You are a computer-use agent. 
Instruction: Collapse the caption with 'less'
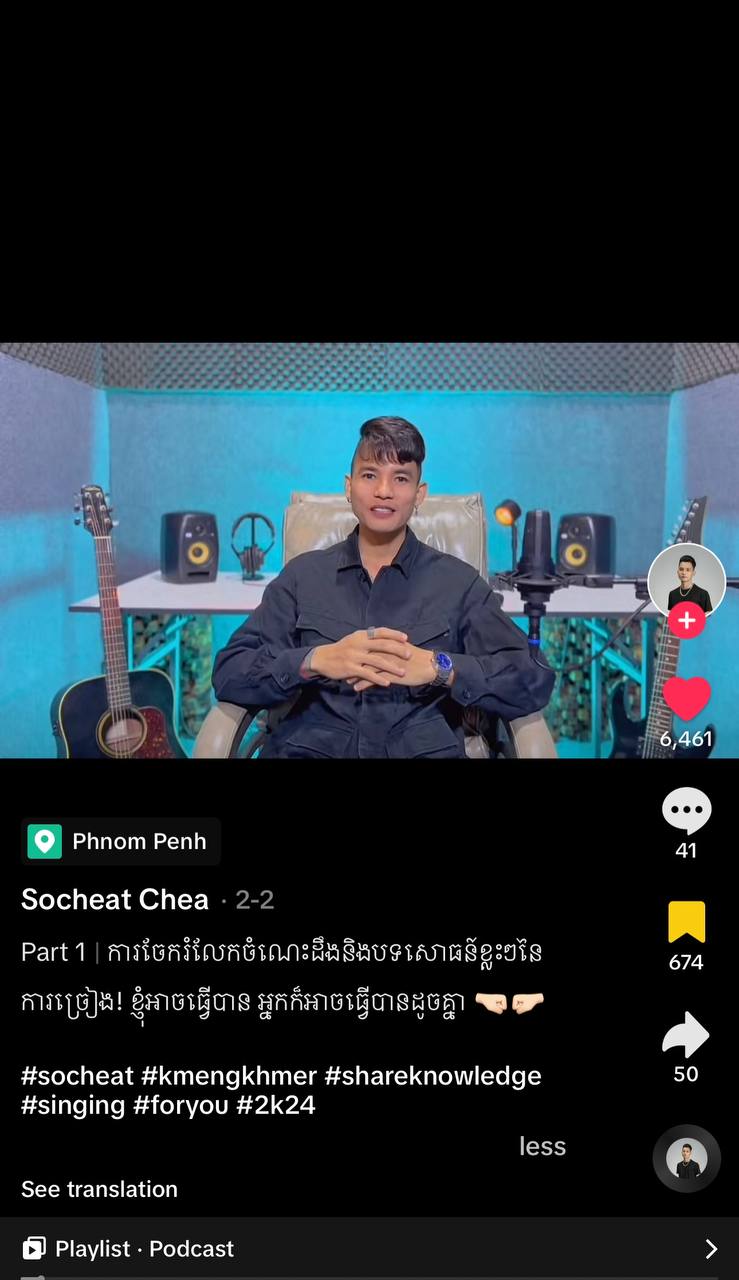pyautogui.click(x=542, y=1147)
